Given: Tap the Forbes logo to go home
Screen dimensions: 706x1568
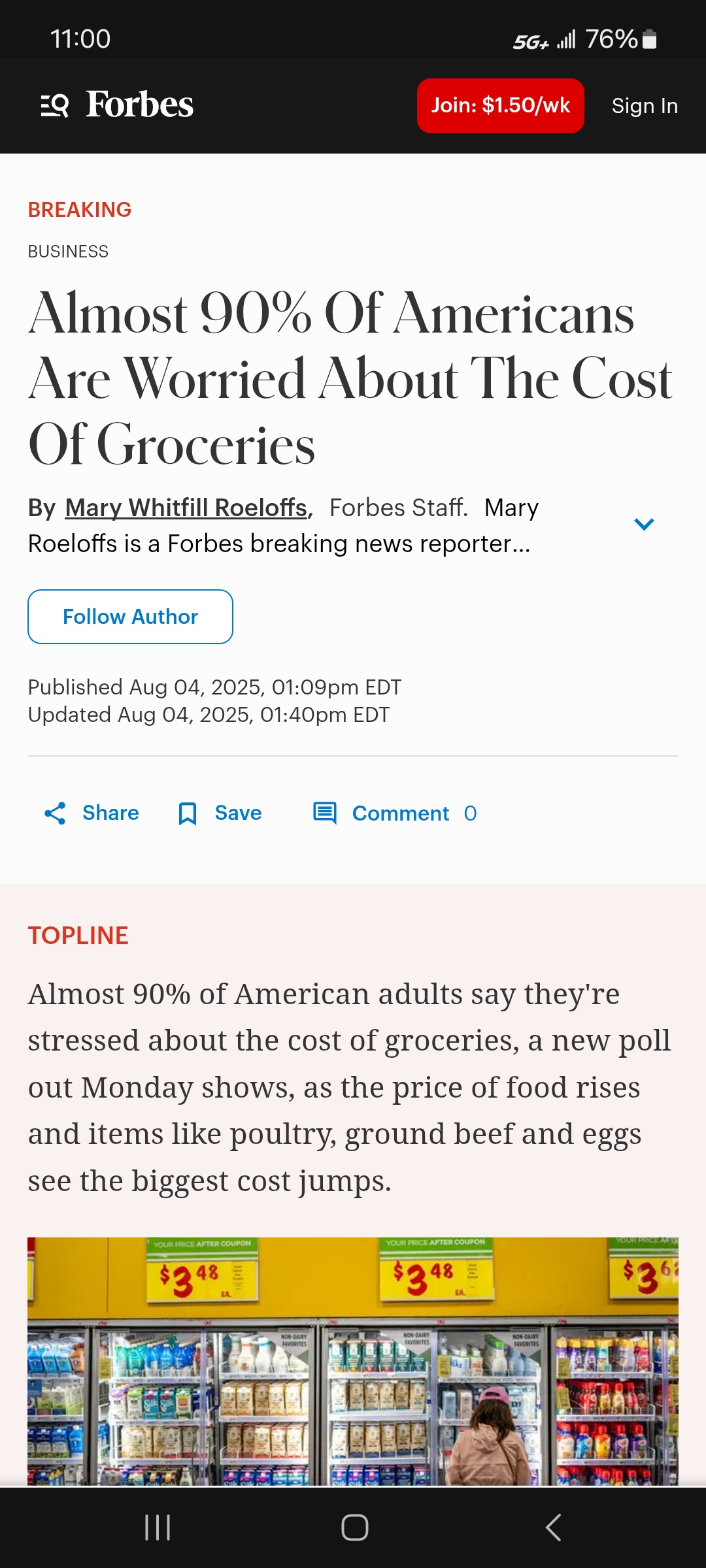Looking at the screenshot, I should coord(139,105).
